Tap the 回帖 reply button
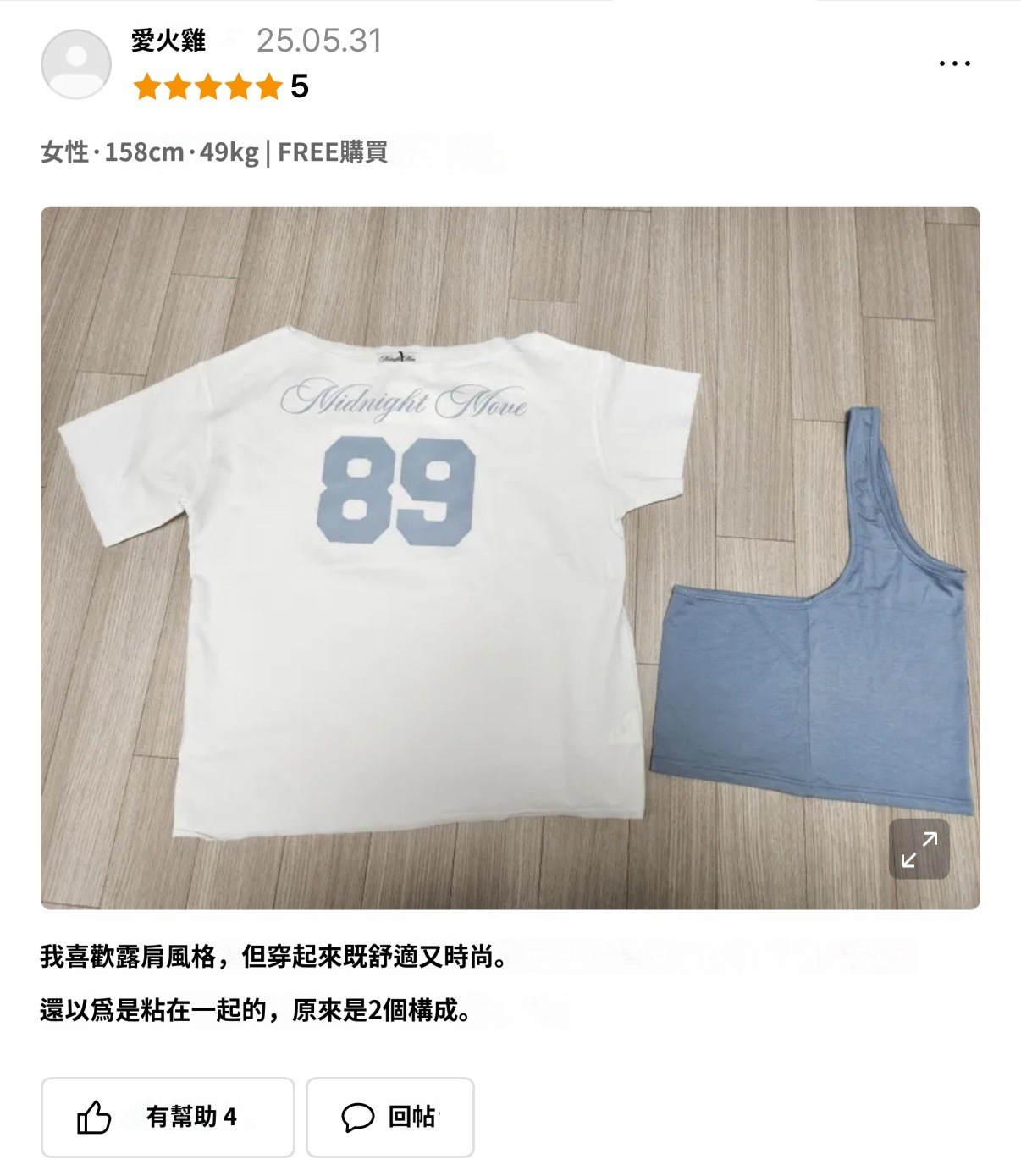The image size is (1021, 1176). pos(390,1117)
